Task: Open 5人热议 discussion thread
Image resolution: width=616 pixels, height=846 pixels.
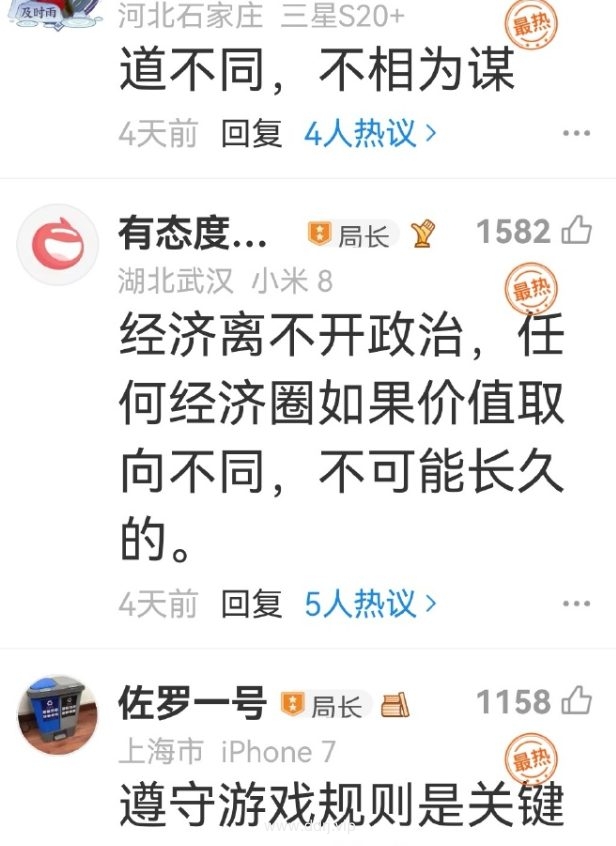Action: click(370, 603)
